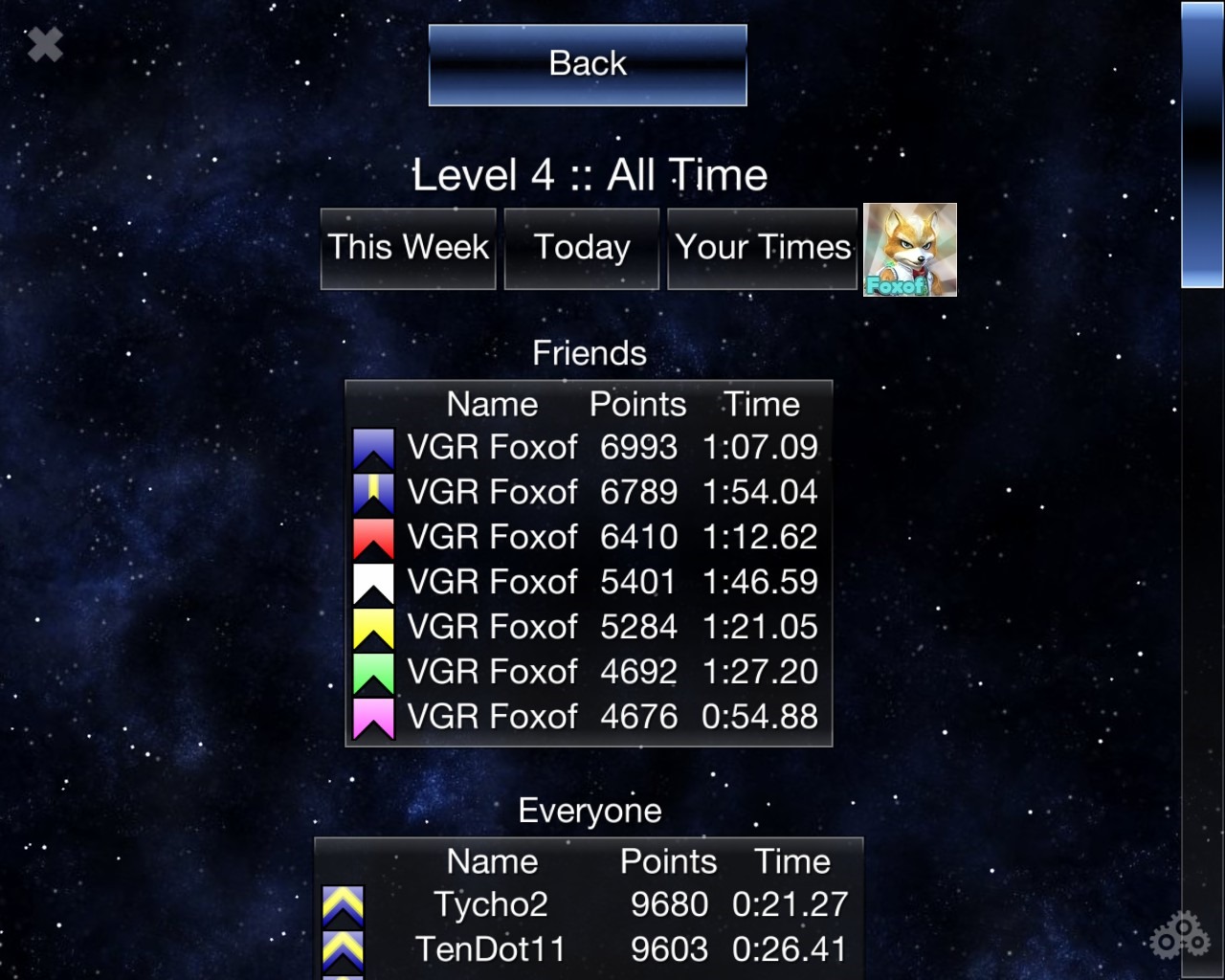Open the Foxof profile avatar
Image resolution: width=1225 pixels, height=980 pixels.
(x=909, y=250)
